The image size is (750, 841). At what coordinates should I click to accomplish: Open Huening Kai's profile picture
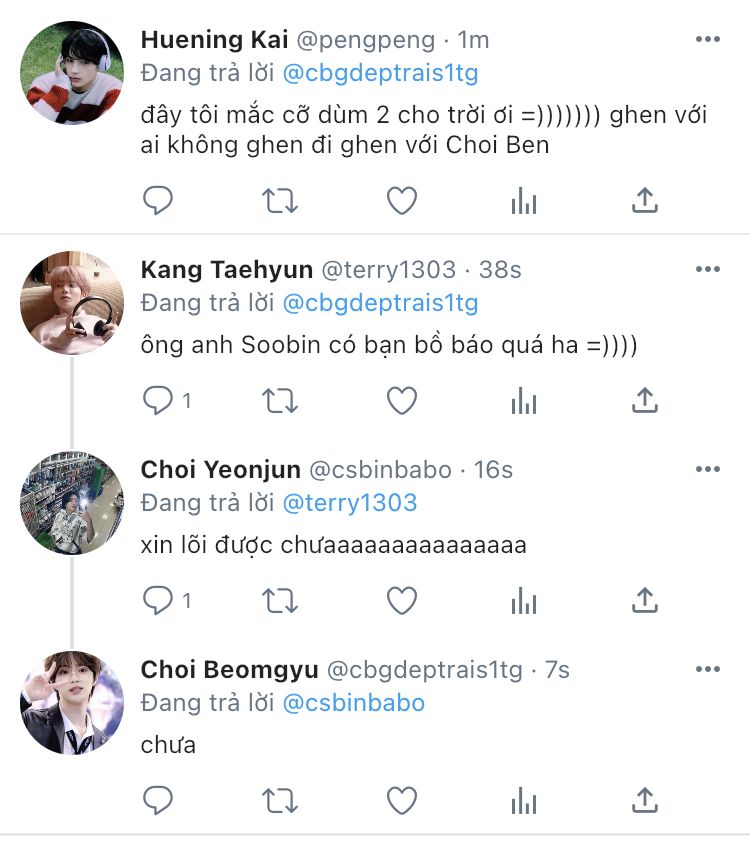coord(71,73)
